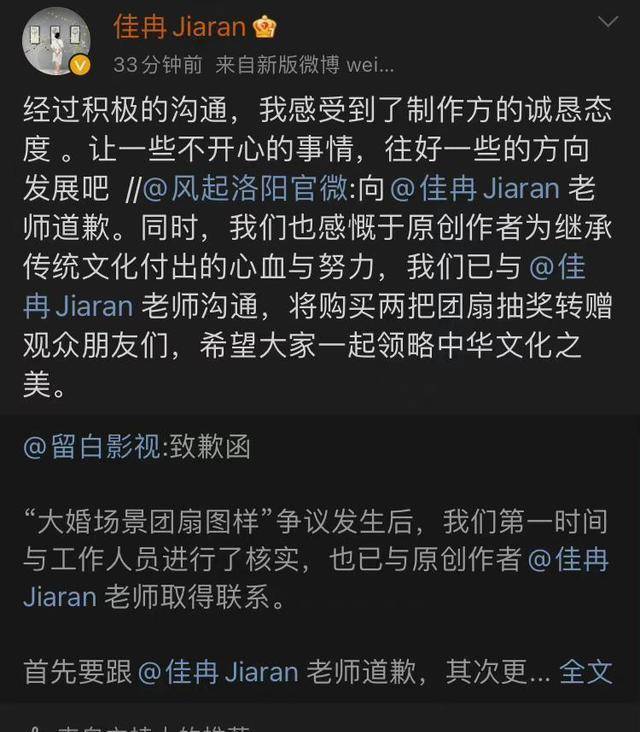Open the @风起洛阳官微 mention
Image resolution: width=640 pixels, height=732 pixels.
tap(247, 188)
